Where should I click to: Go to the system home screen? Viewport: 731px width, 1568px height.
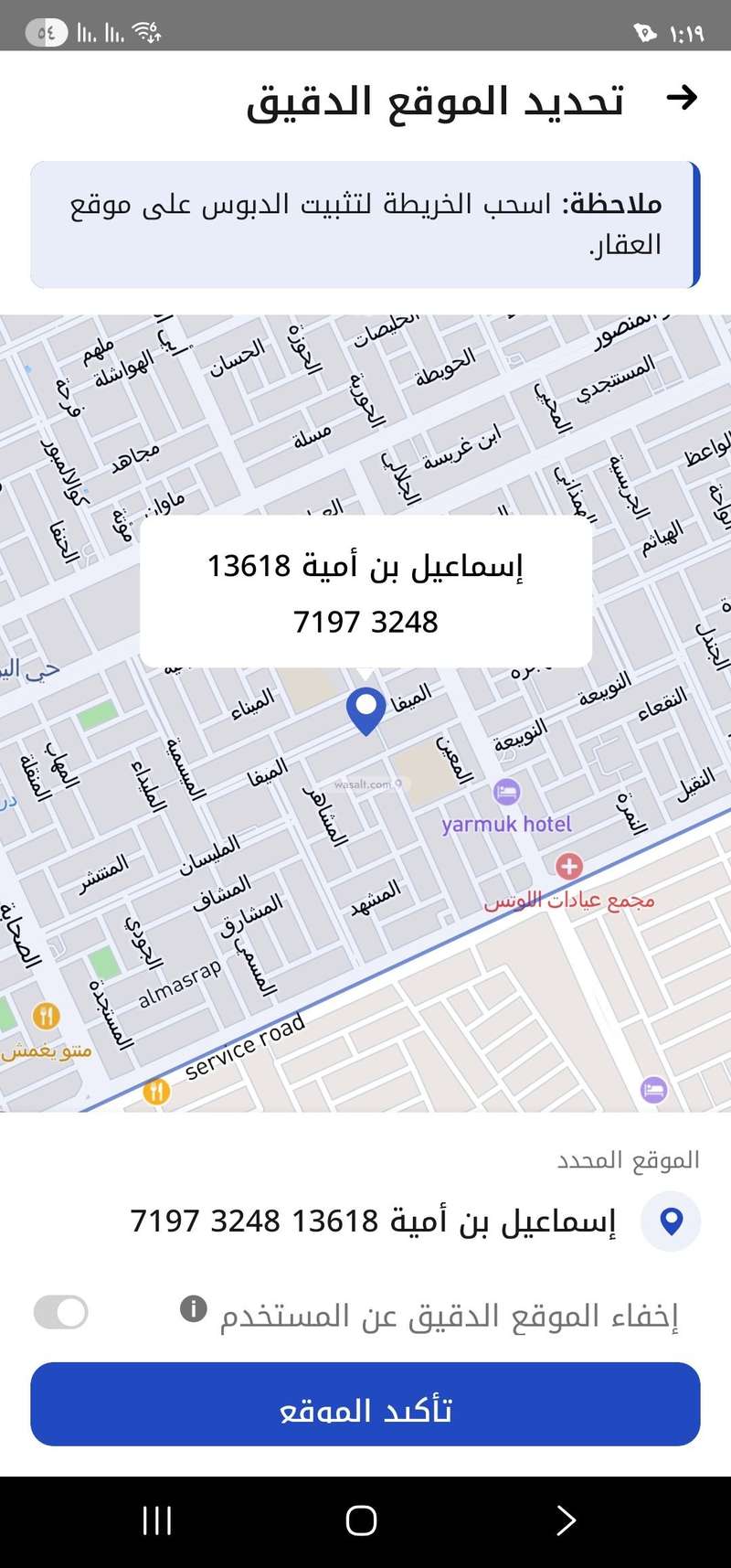coord(362,1520)
